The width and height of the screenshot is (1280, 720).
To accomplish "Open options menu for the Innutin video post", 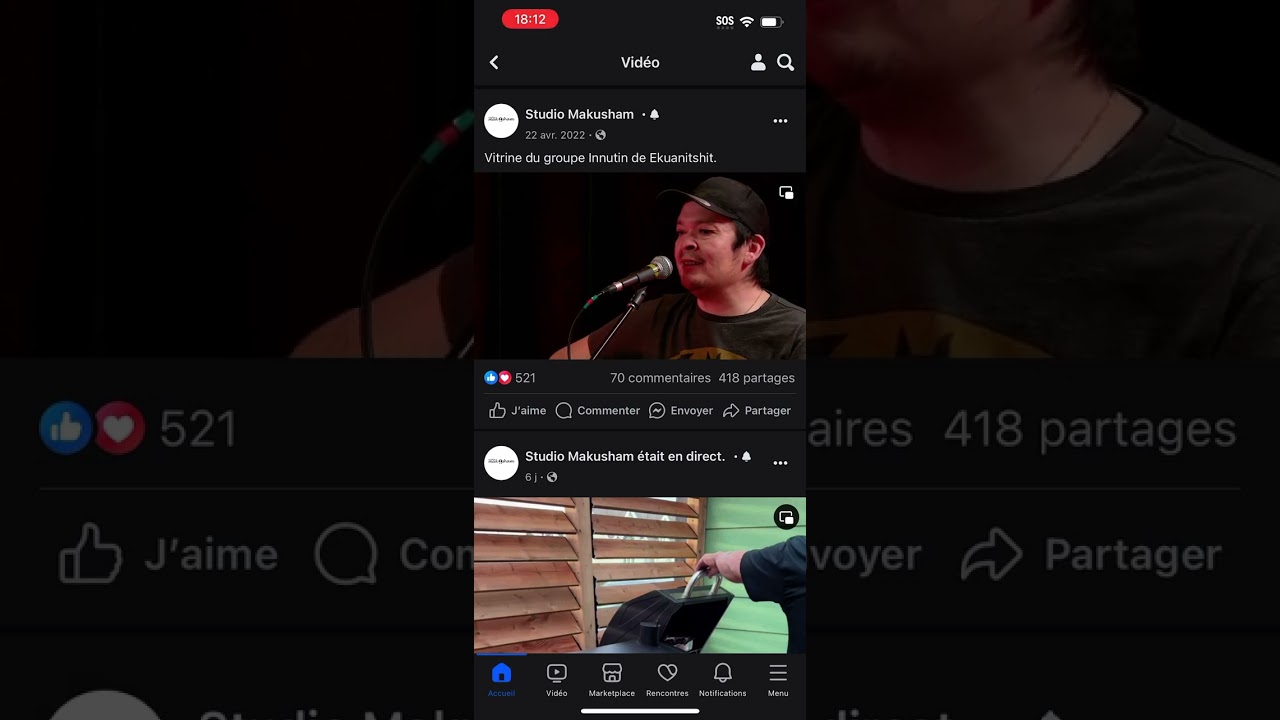I will pyautogui.click(x=780, y=121).
